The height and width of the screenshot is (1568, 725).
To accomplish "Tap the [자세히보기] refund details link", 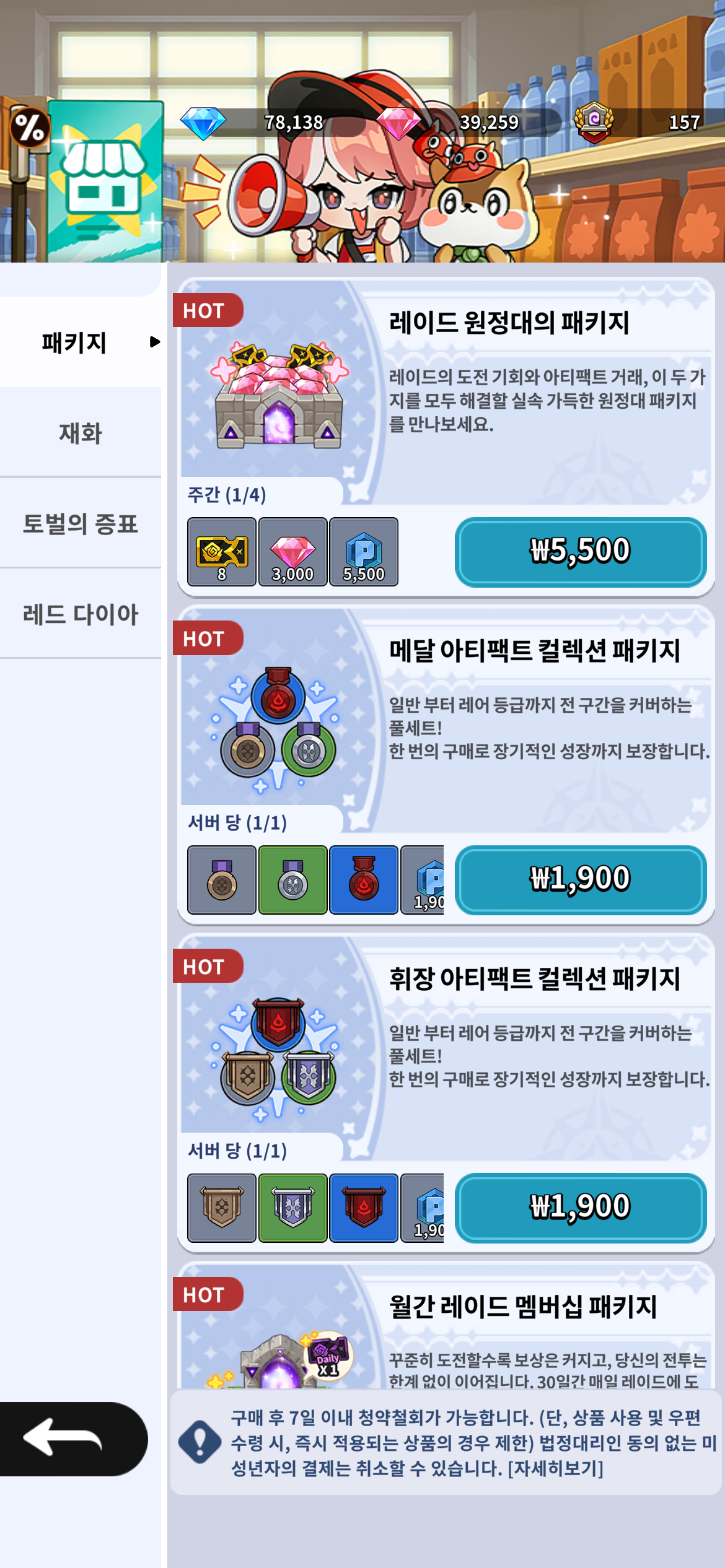I will [x=555, y=1468].
